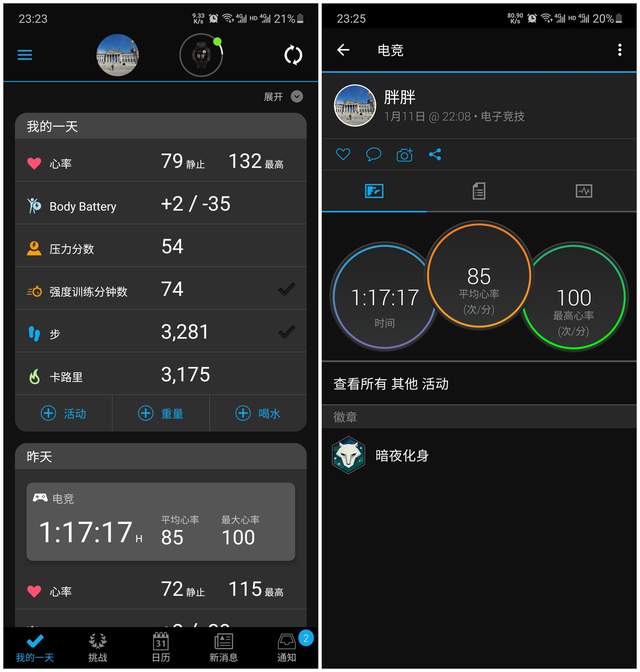
Task: Like the activity with the heart icon
Action: click(343, 154)
